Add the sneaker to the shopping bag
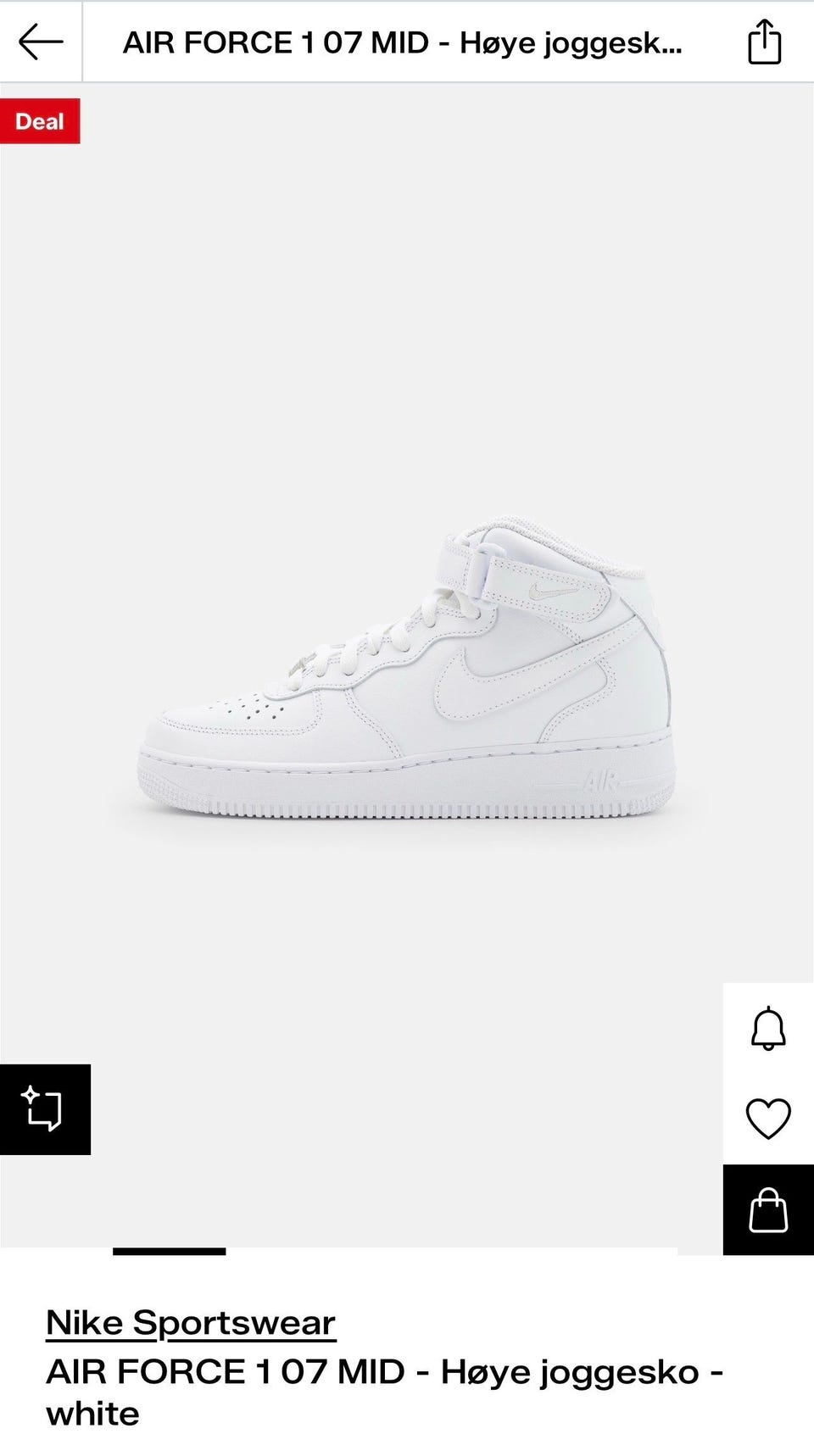The height and width of the screenshot is (1456, 814). tap(768, 1209)
